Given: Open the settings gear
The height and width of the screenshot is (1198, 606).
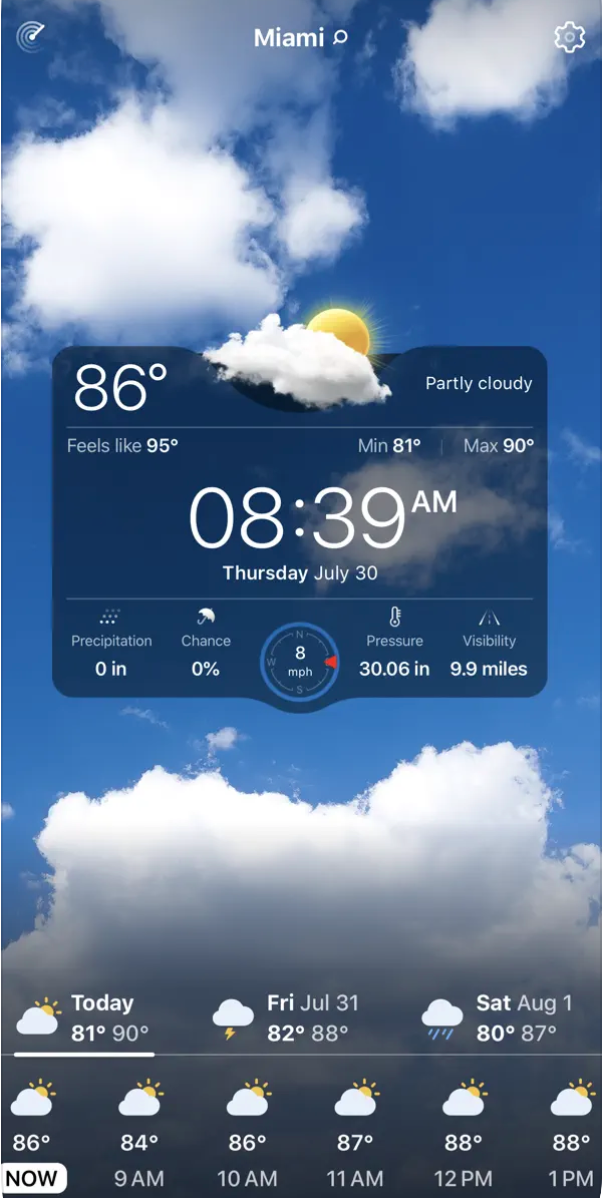Looking at the screenshot, I should coord(569,37).
